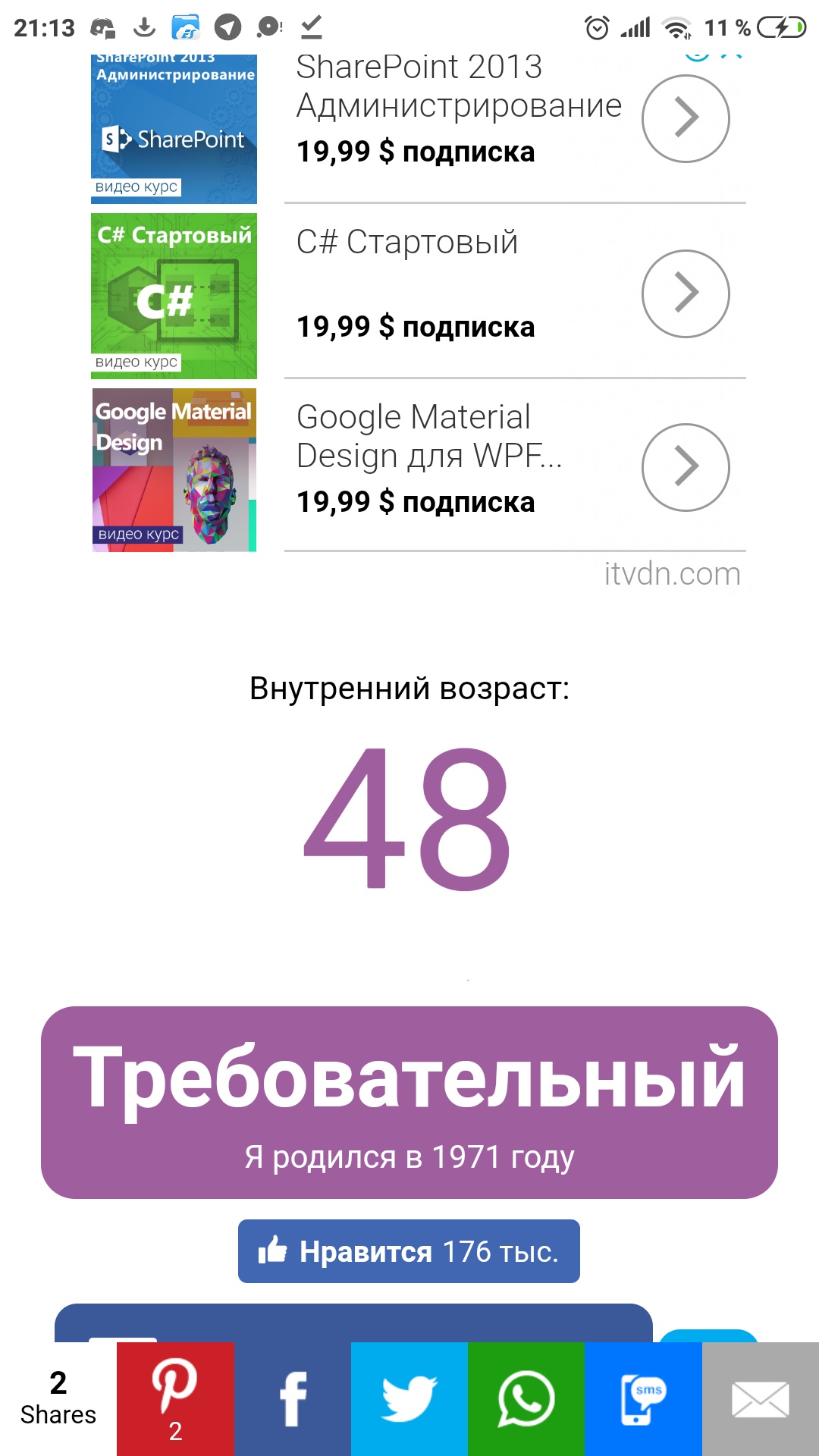Tap the SharePoint course thumbnail
The height and width of the screenshot is (1456, 819).
[x=174, y=129]
